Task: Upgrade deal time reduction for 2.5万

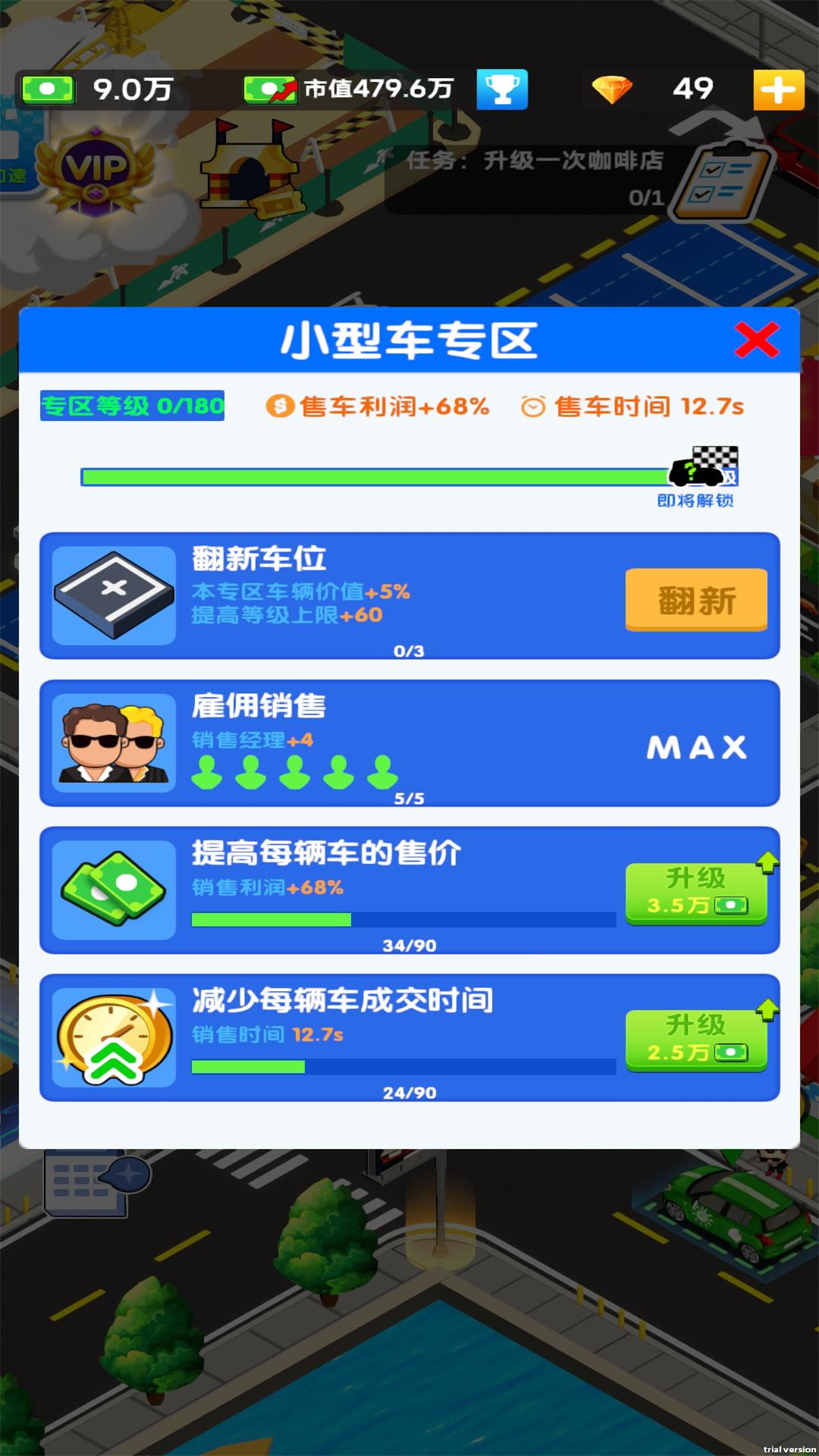Action: (x=696, y=1040)
